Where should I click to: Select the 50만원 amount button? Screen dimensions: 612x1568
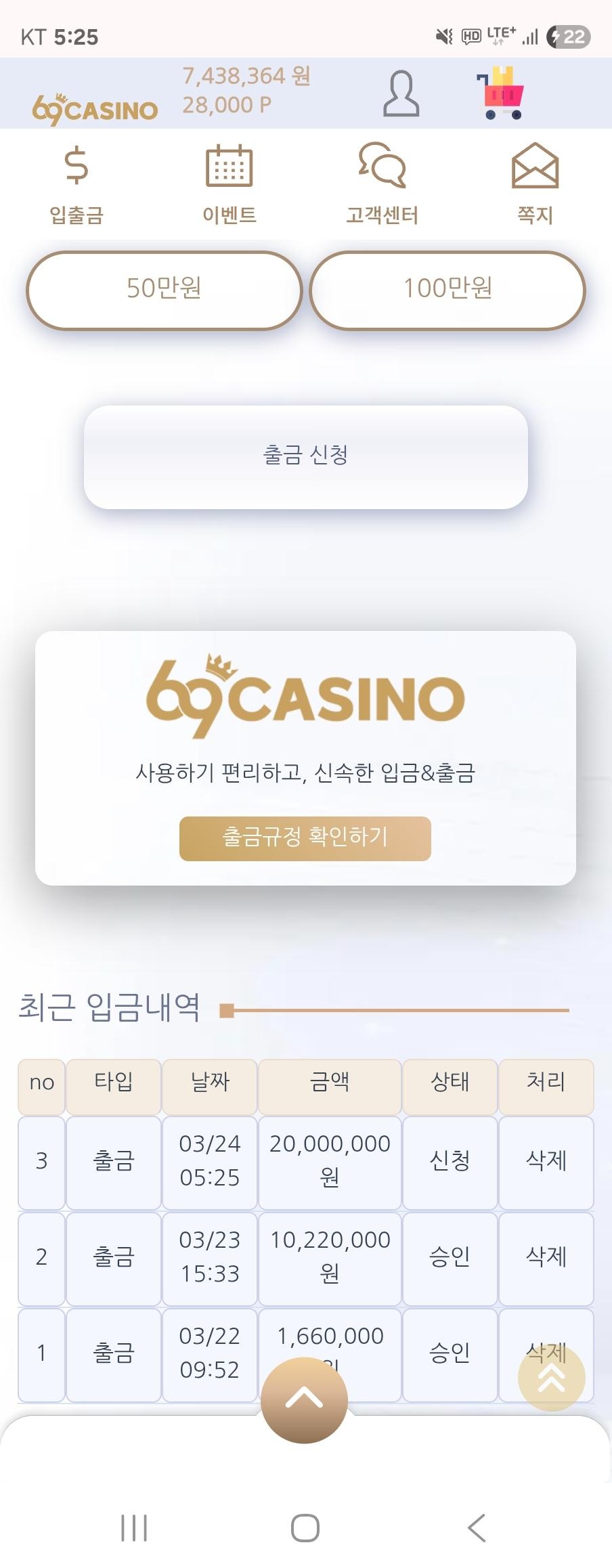(x=165, y=290)
